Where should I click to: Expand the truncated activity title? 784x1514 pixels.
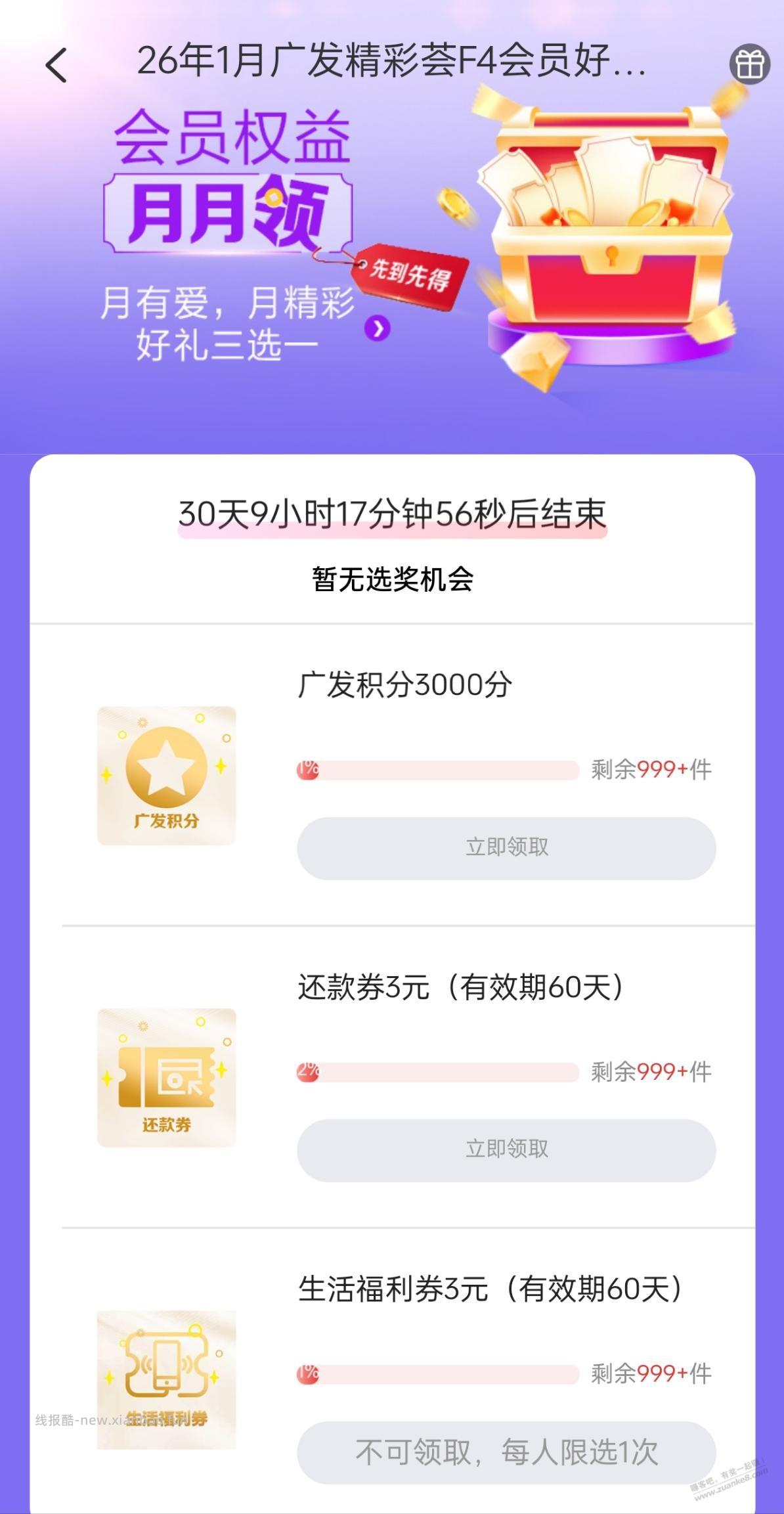(394, 64)
